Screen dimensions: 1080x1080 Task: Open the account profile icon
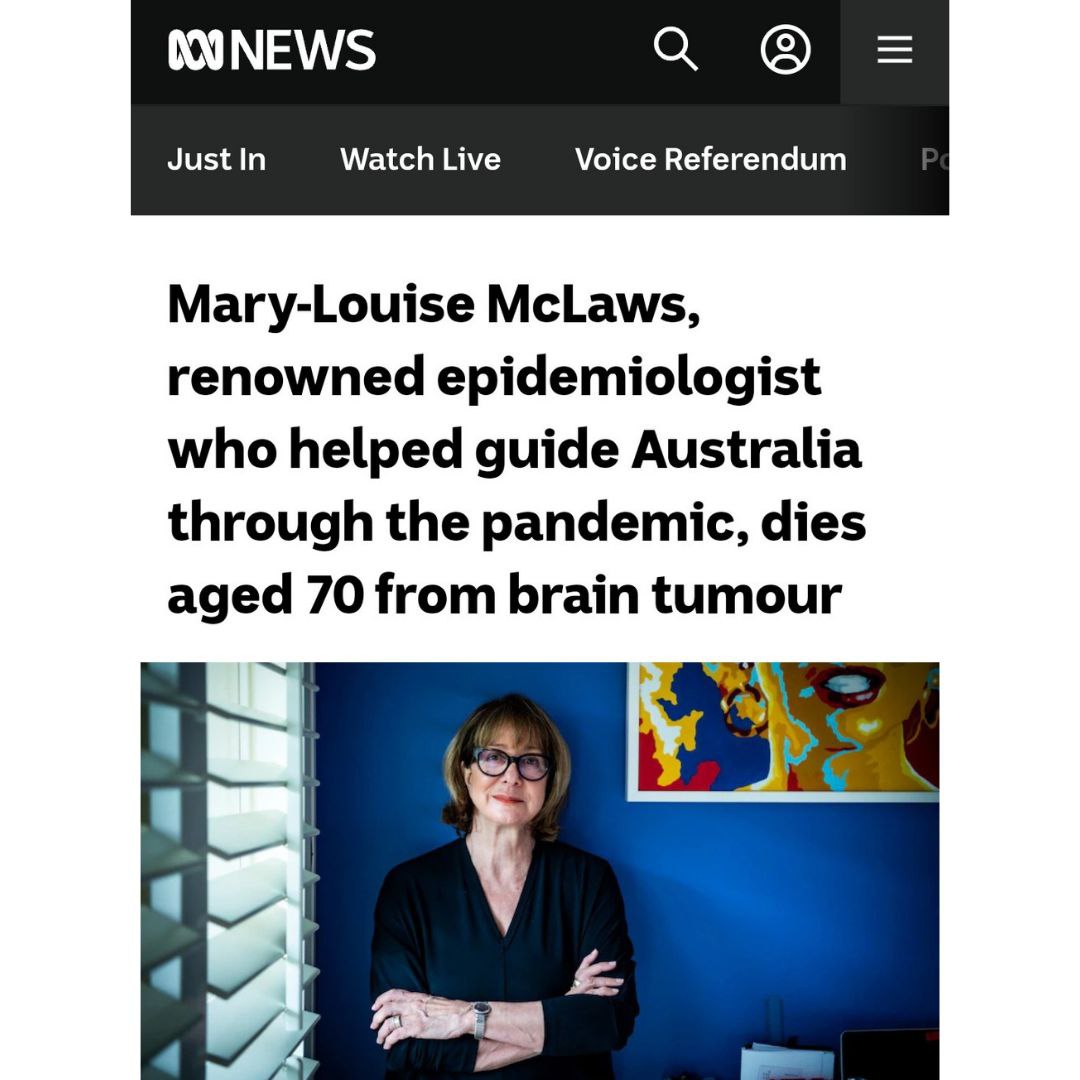point(785,49)
